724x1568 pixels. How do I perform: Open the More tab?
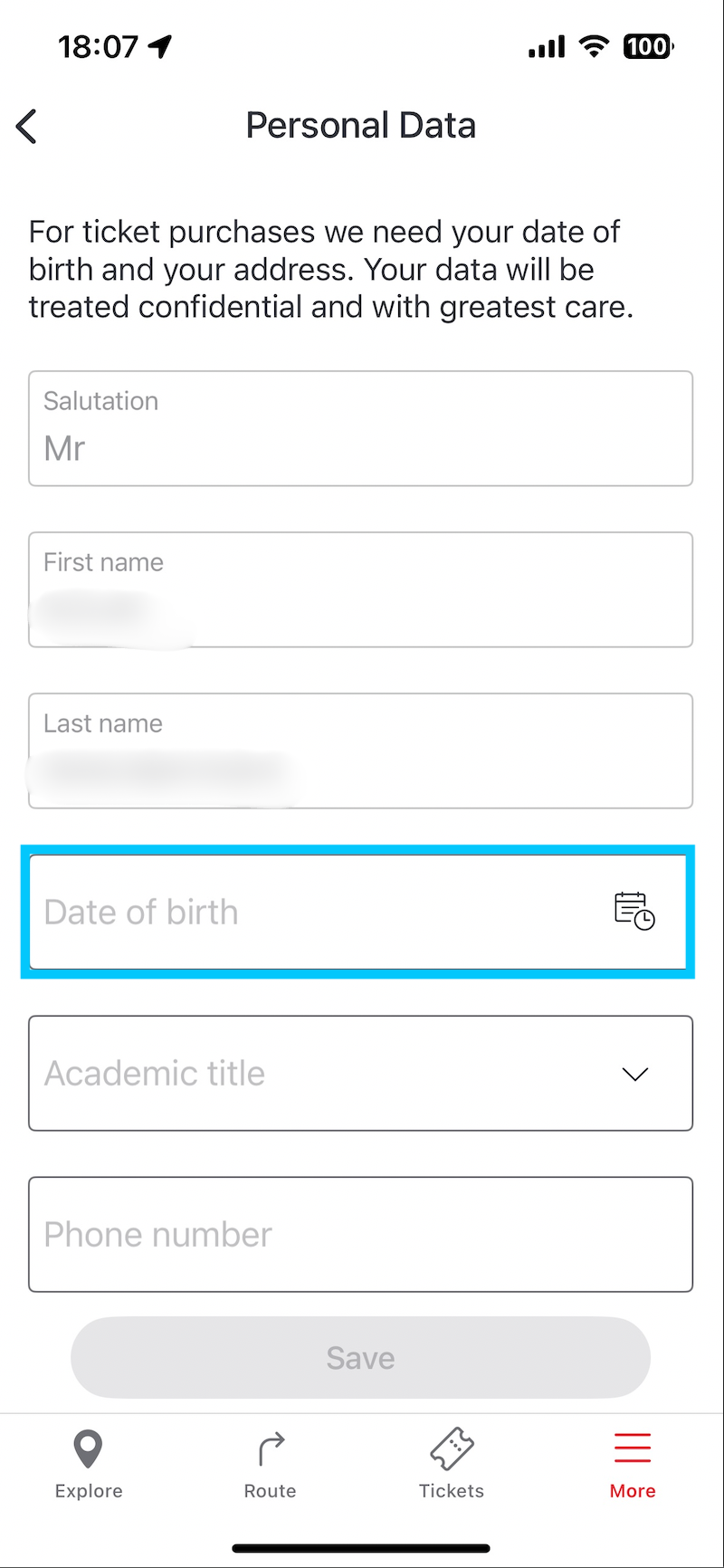pyautogui.click(x=633, y=1464)
